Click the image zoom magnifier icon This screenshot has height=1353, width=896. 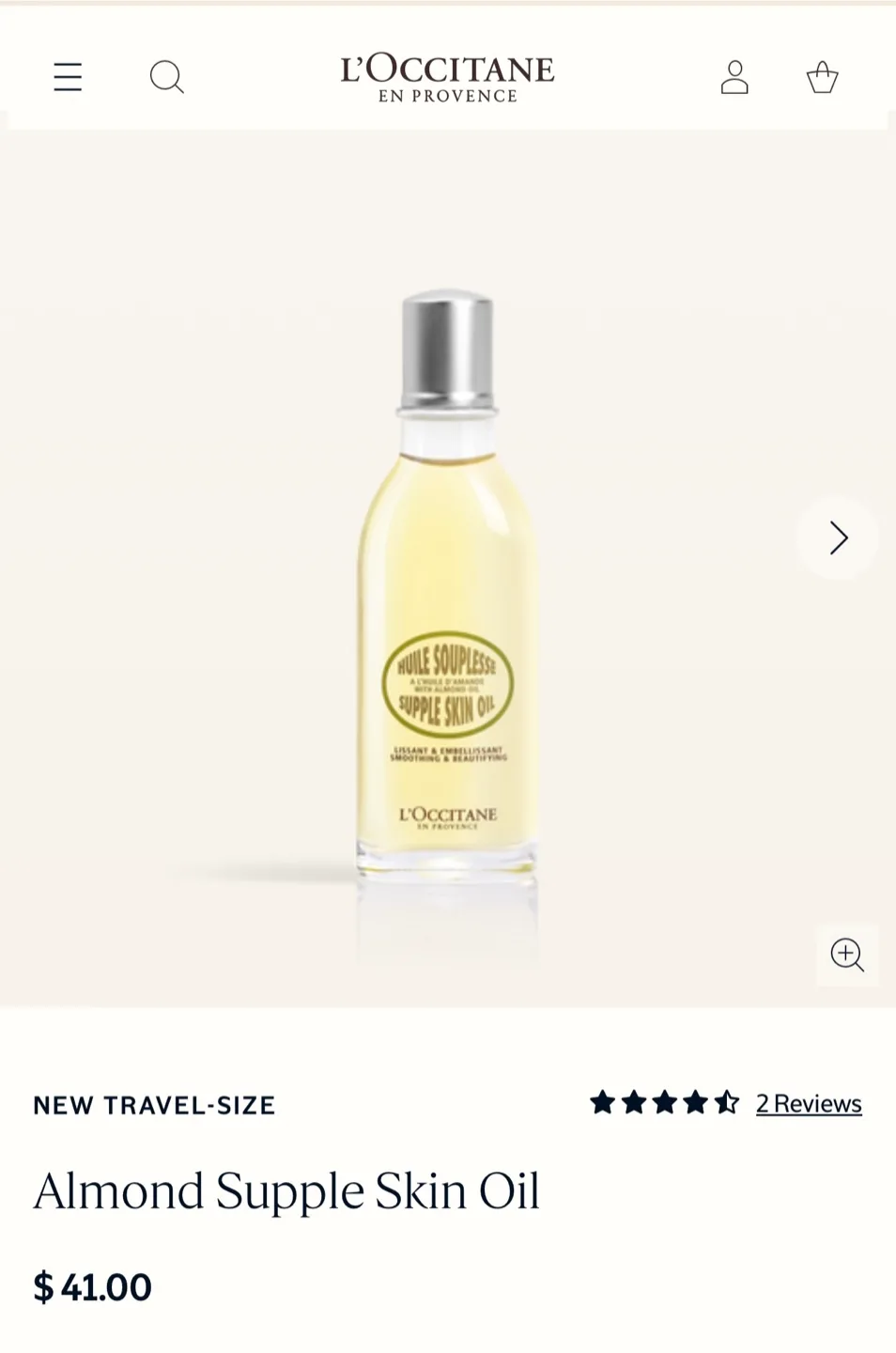click(x=847, y=955)
